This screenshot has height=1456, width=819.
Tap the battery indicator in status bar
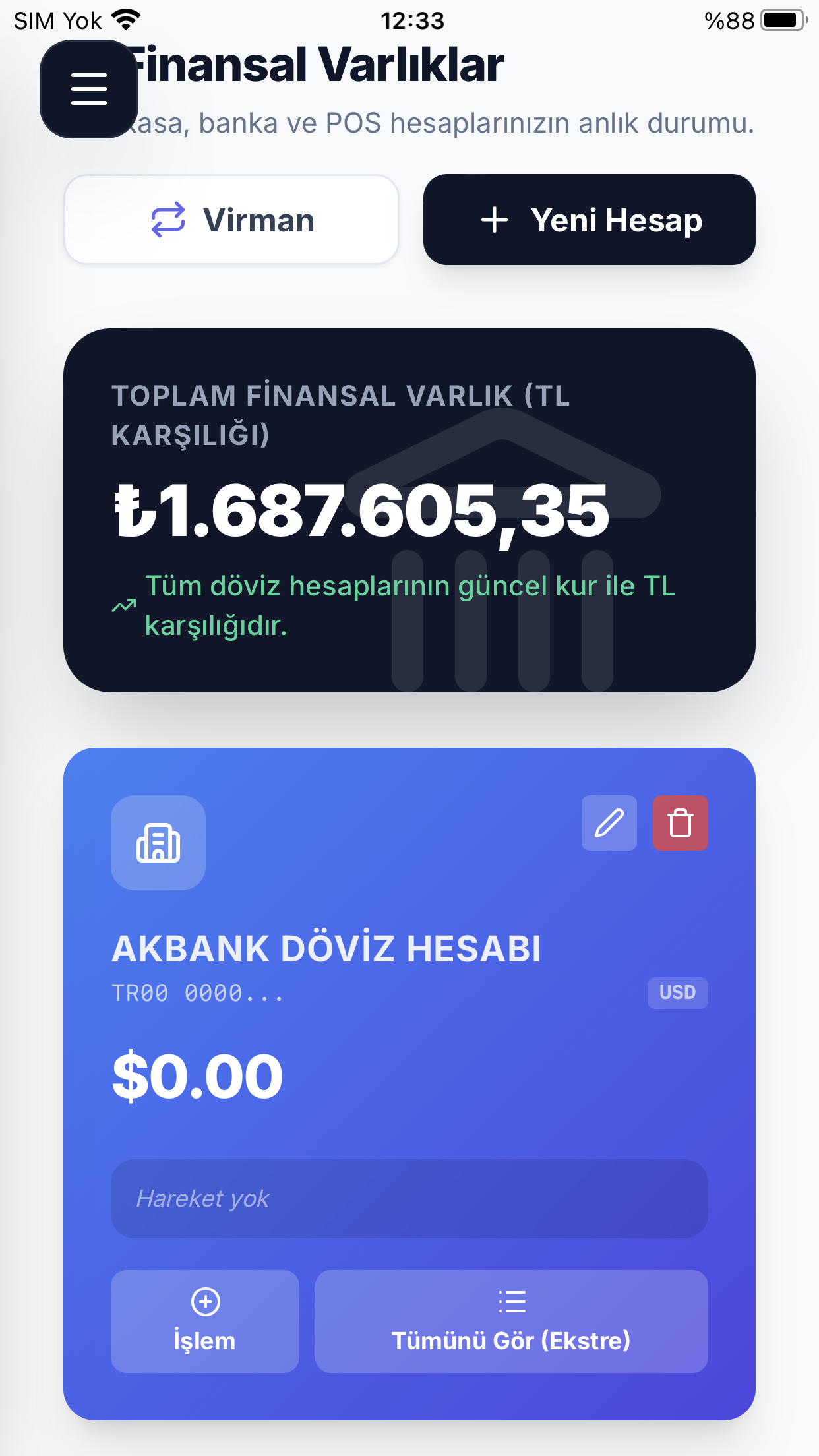coord(782,19)
